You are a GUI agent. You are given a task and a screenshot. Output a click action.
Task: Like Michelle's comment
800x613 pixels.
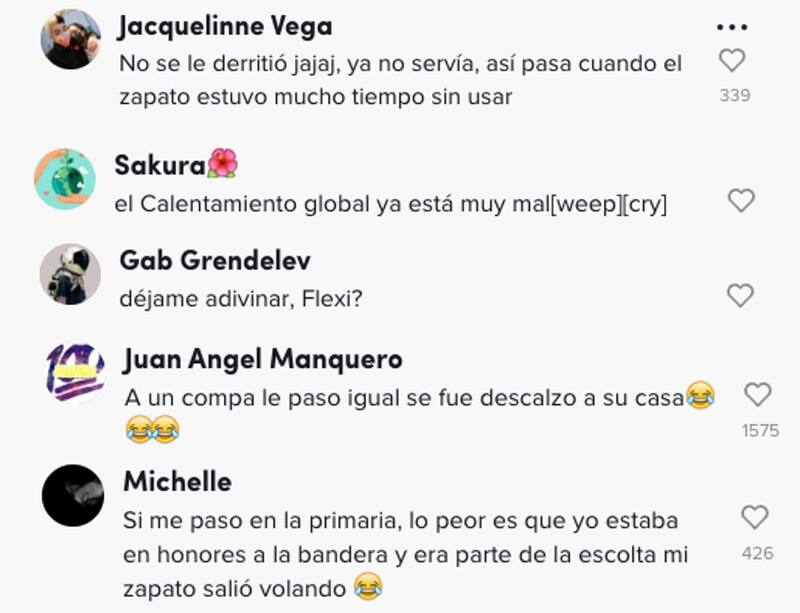tap(754, 517)
